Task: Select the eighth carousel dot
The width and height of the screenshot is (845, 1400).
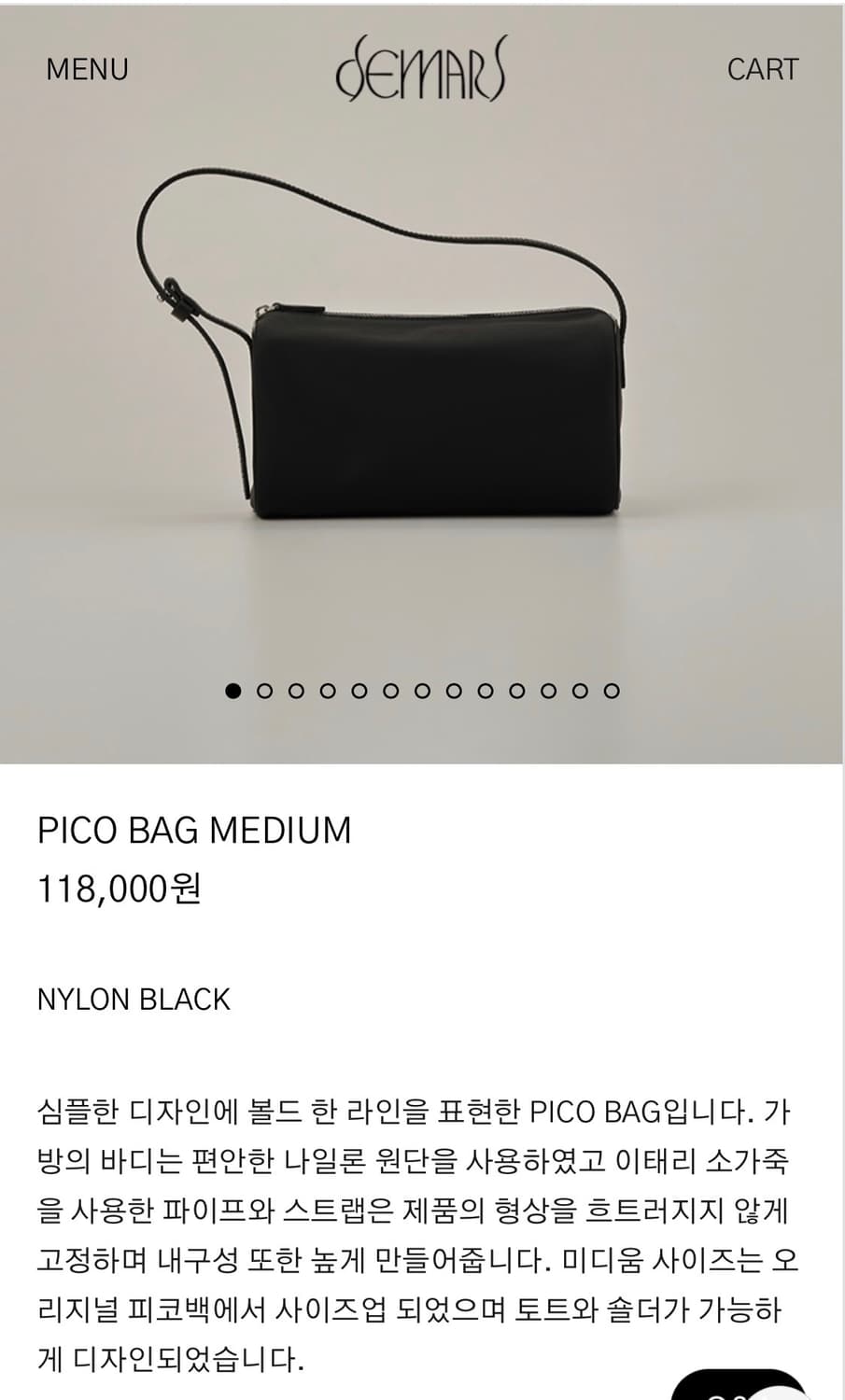Action: click(x=453, y=691)
